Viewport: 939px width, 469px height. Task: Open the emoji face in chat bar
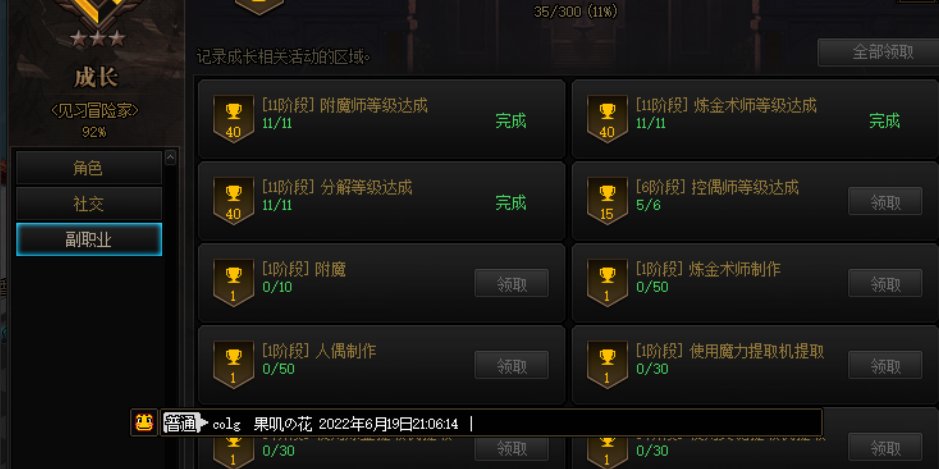pyautogui.click(x=144, y=422)
